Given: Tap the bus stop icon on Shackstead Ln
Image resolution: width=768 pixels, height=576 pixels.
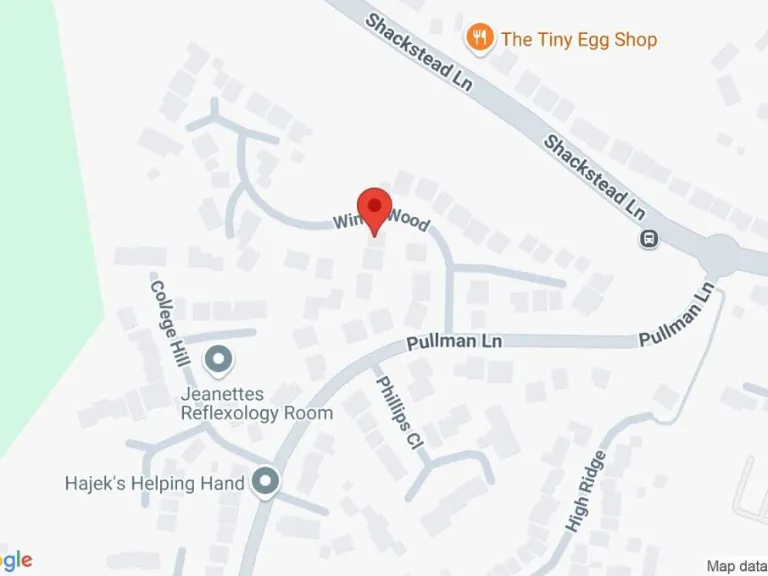Looking at the screenshot, I should 650,239.
